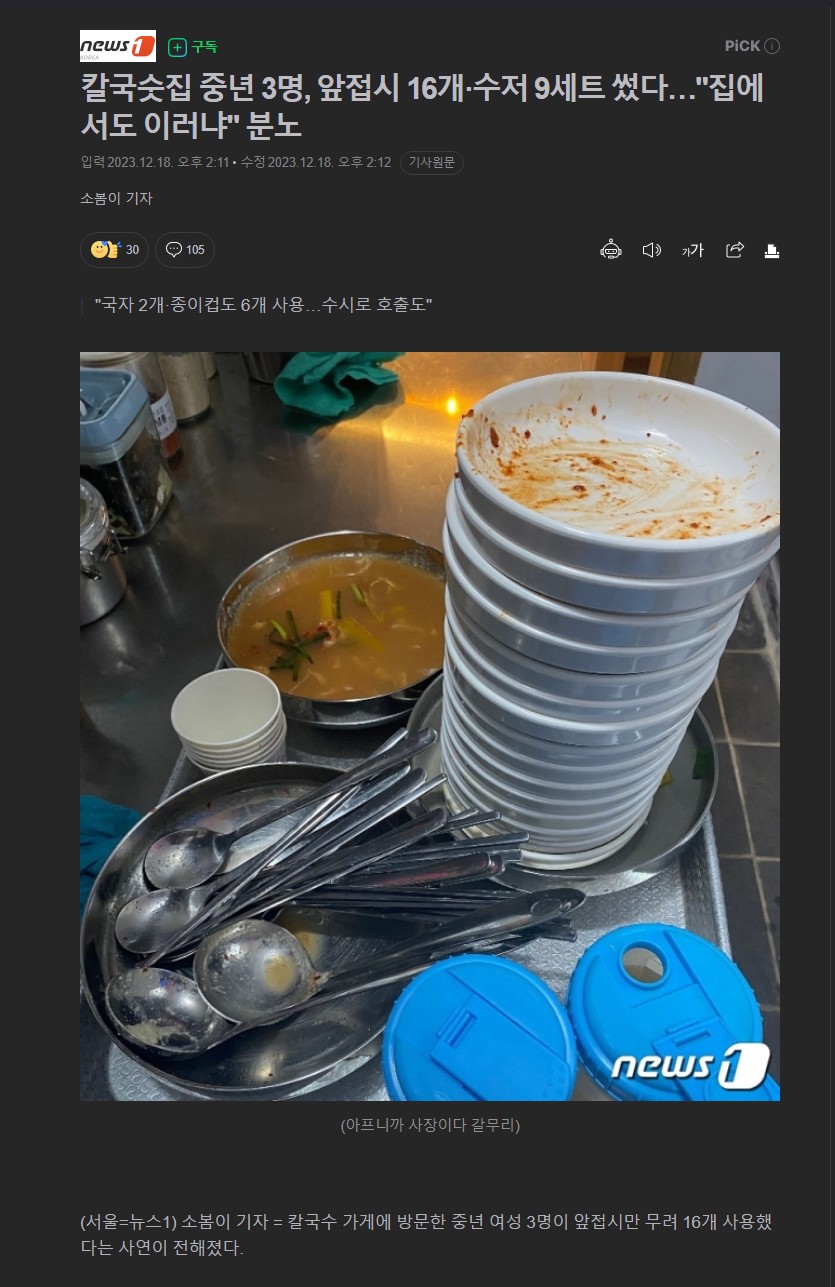Subscribe to News1 with the 구독 button
This screenshot has width=835, height=1287.
193,46
